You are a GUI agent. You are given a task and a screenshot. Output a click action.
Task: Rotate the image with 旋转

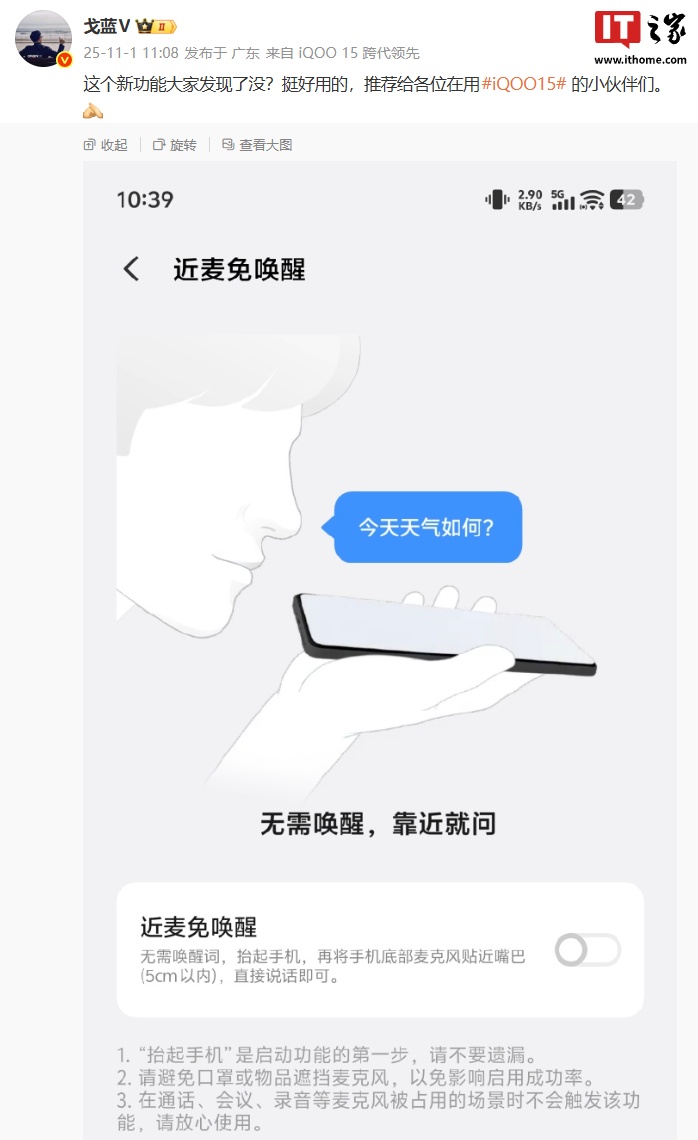click(175, 145)
